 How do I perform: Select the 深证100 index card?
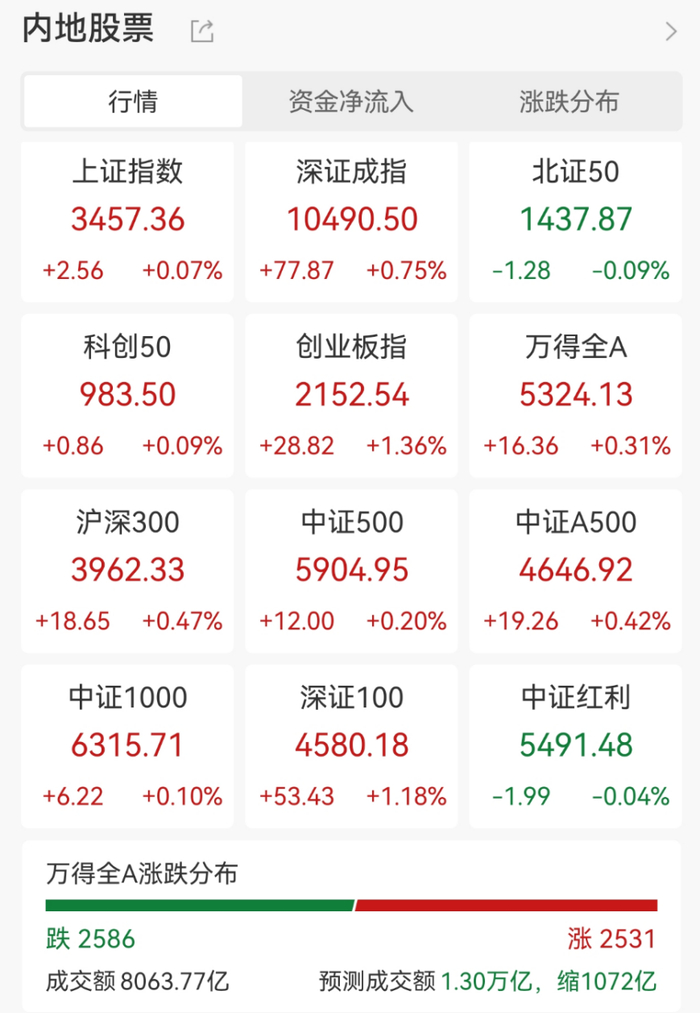352,747
